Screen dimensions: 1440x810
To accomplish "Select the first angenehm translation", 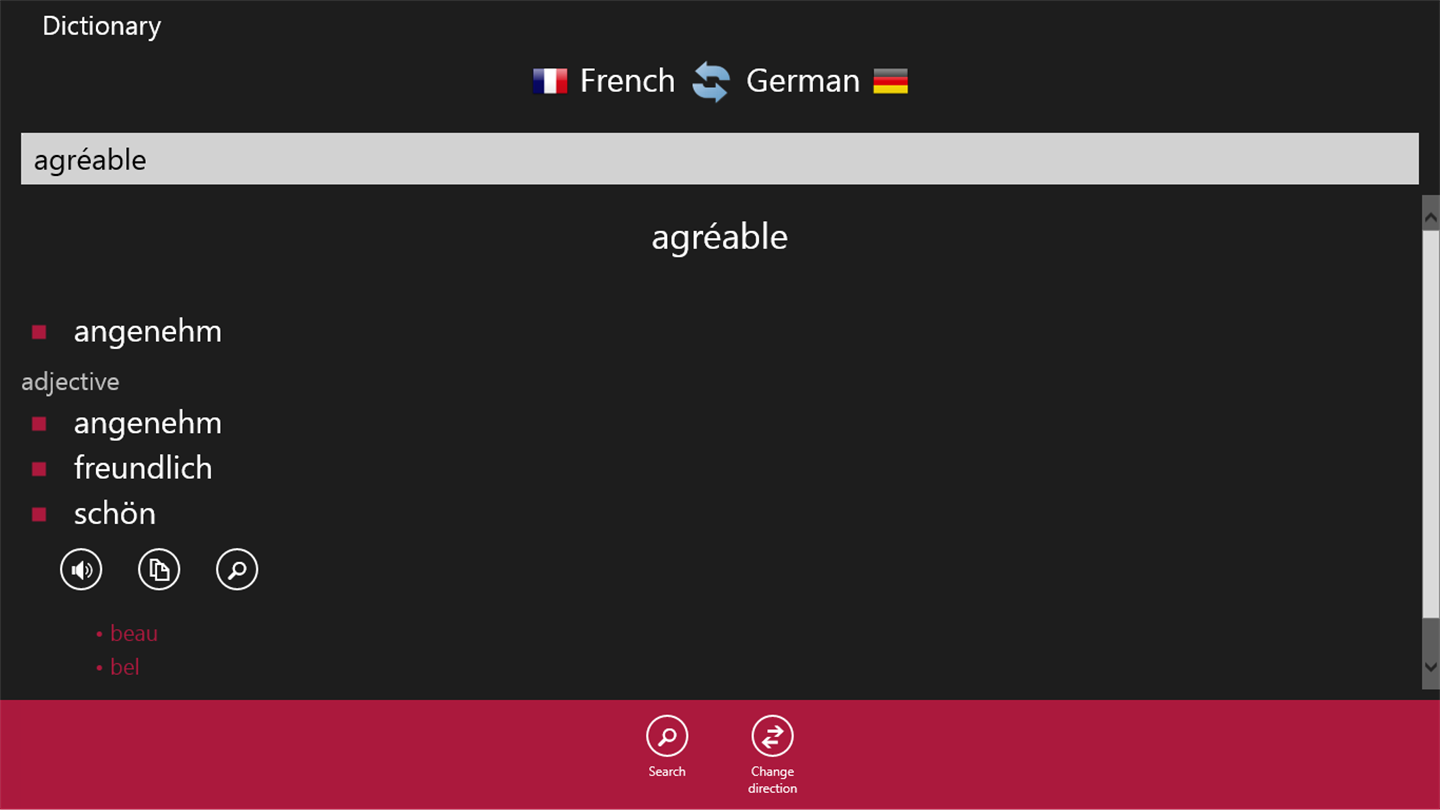I will click(x=147, y=331).
